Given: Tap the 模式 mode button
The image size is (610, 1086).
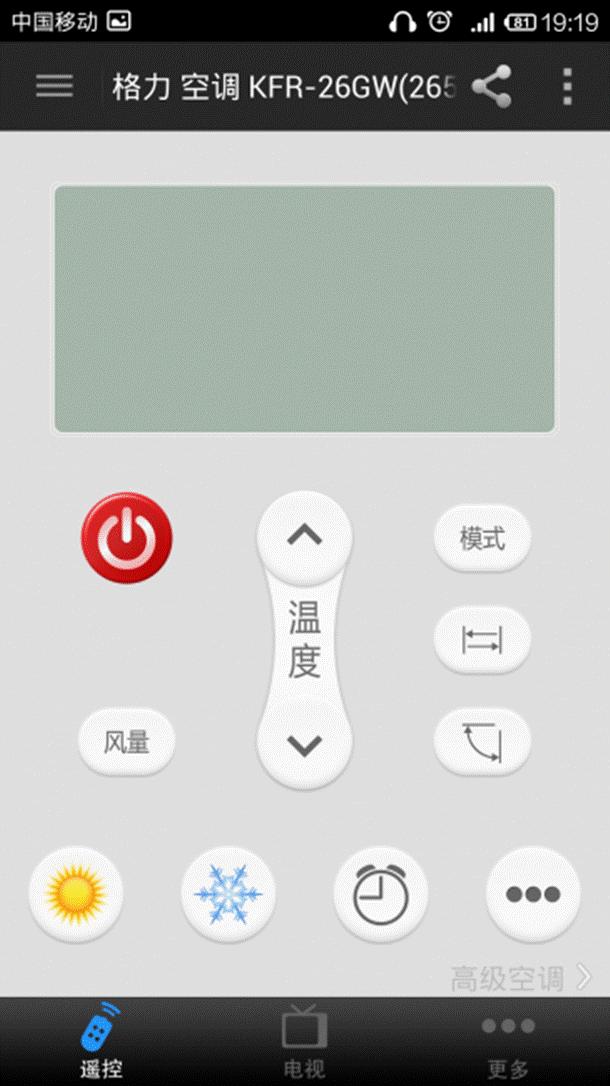Looking at the screenshot, I should click(482, 539).
